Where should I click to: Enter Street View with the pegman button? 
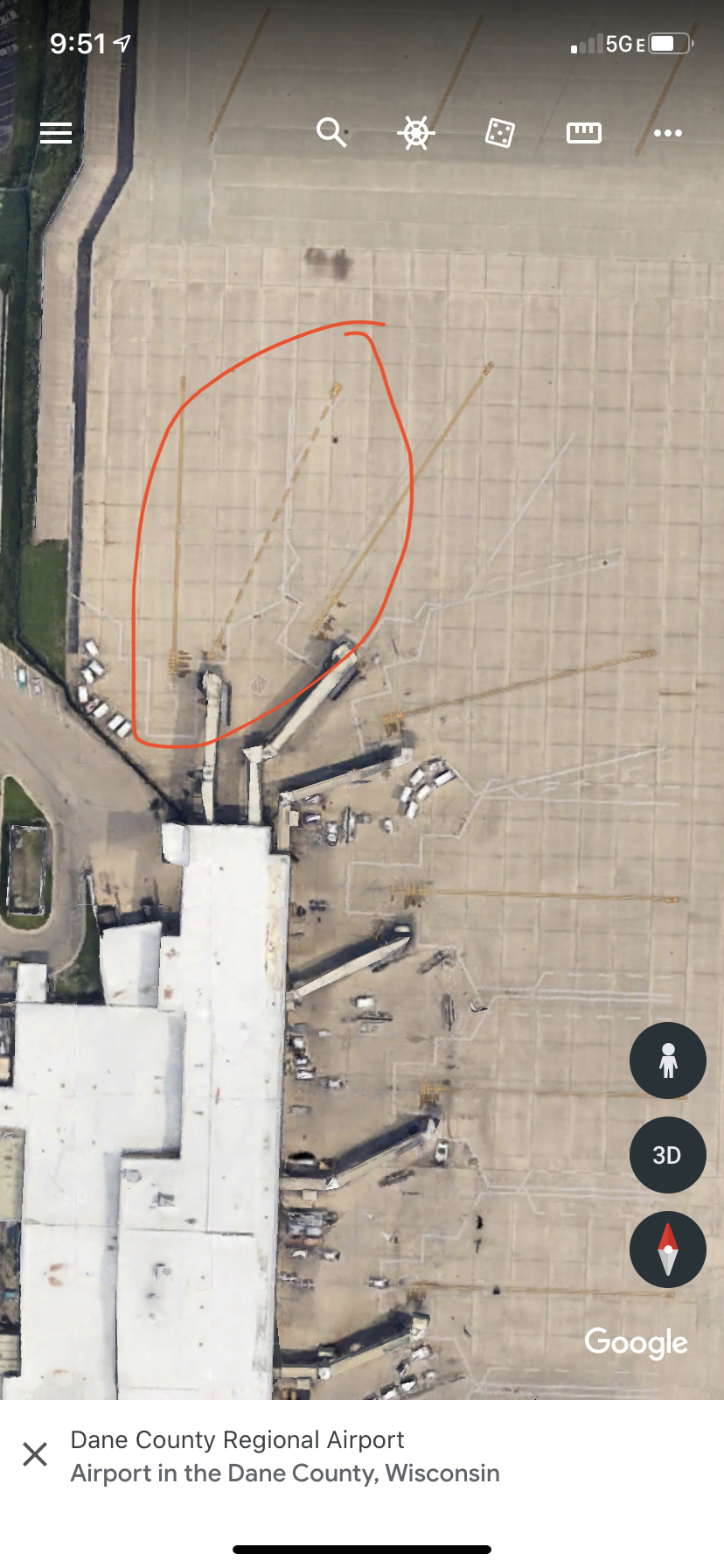(667, 1060)
